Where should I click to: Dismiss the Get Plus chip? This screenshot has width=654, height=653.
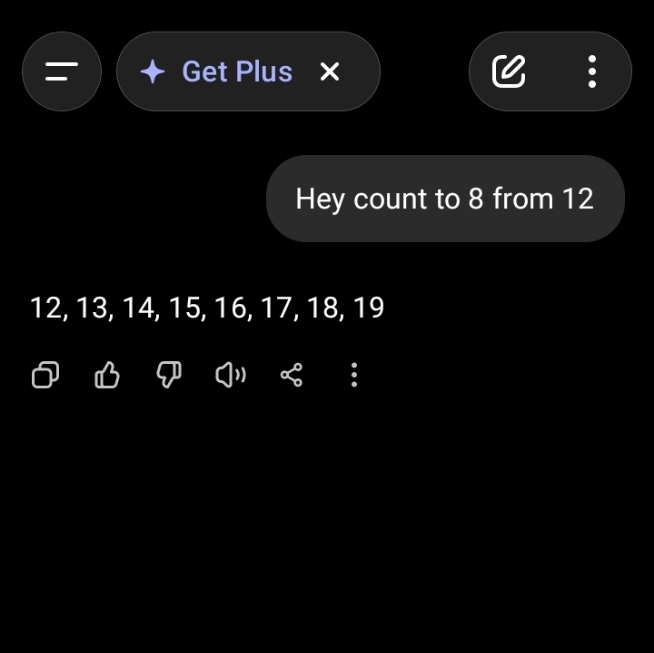click(x=330, y=71)
